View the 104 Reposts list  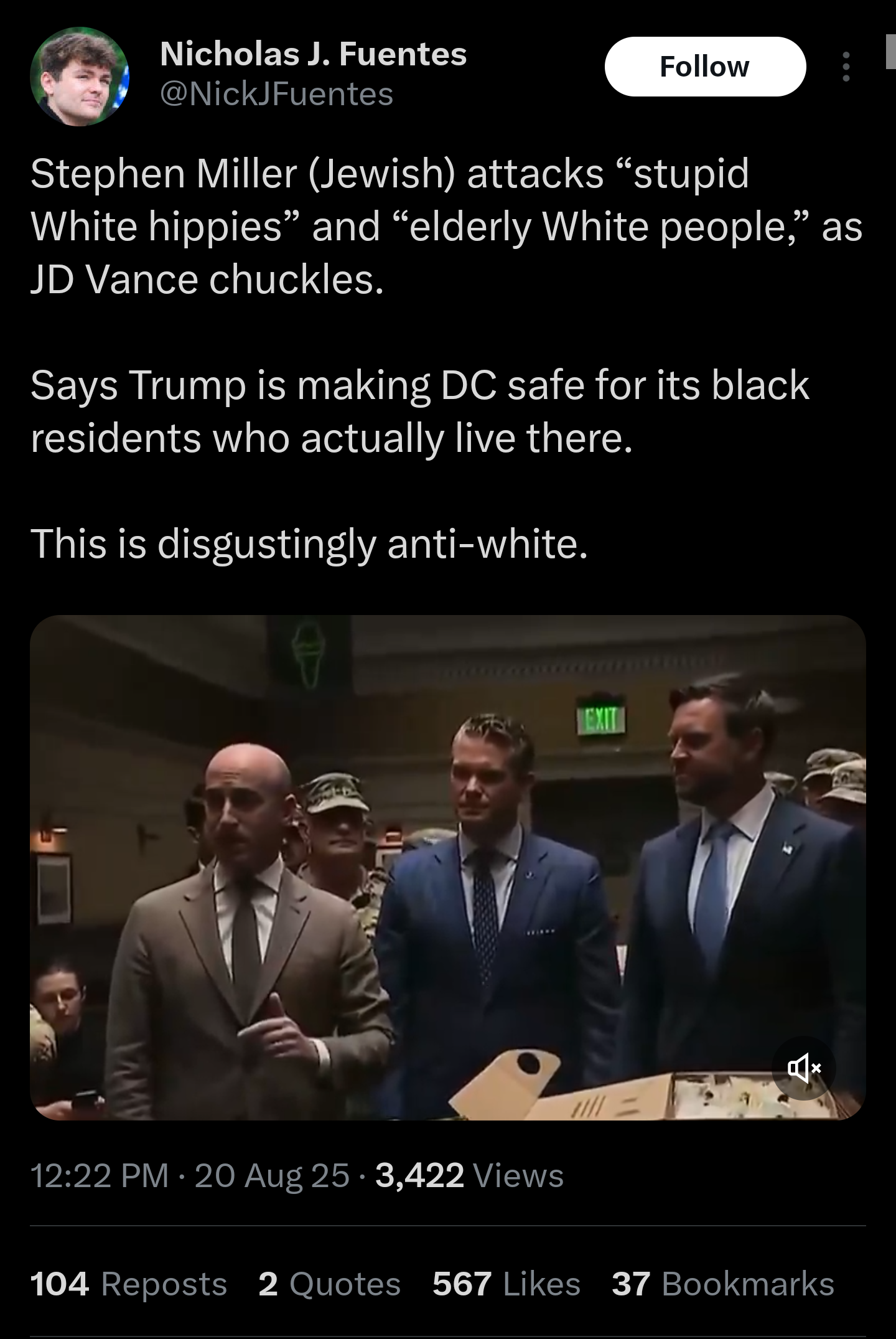pyautogui.click(x=128, y=1284)
